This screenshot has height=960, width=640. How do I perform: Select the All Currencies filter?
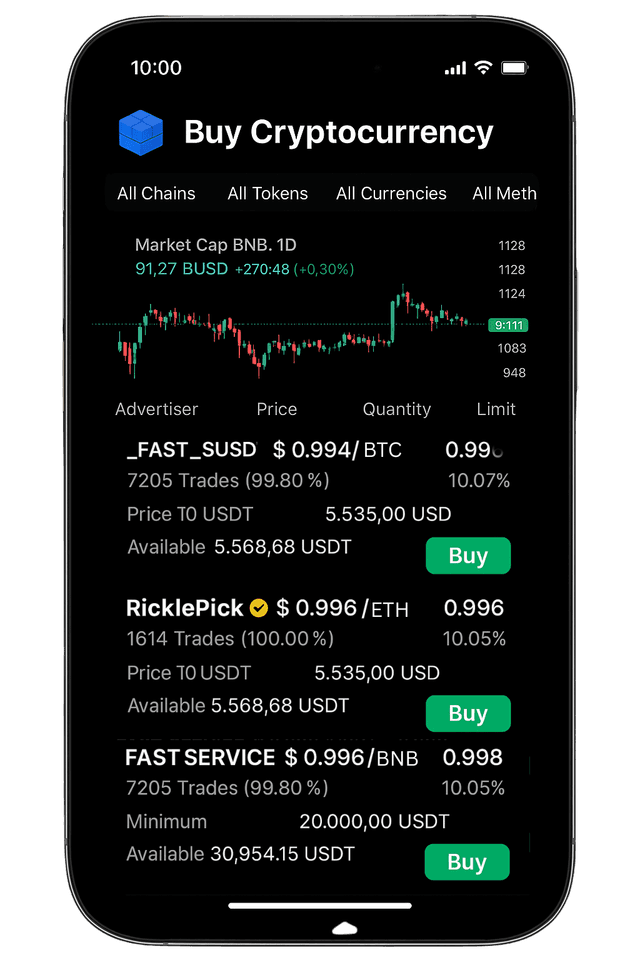(391, 193)
